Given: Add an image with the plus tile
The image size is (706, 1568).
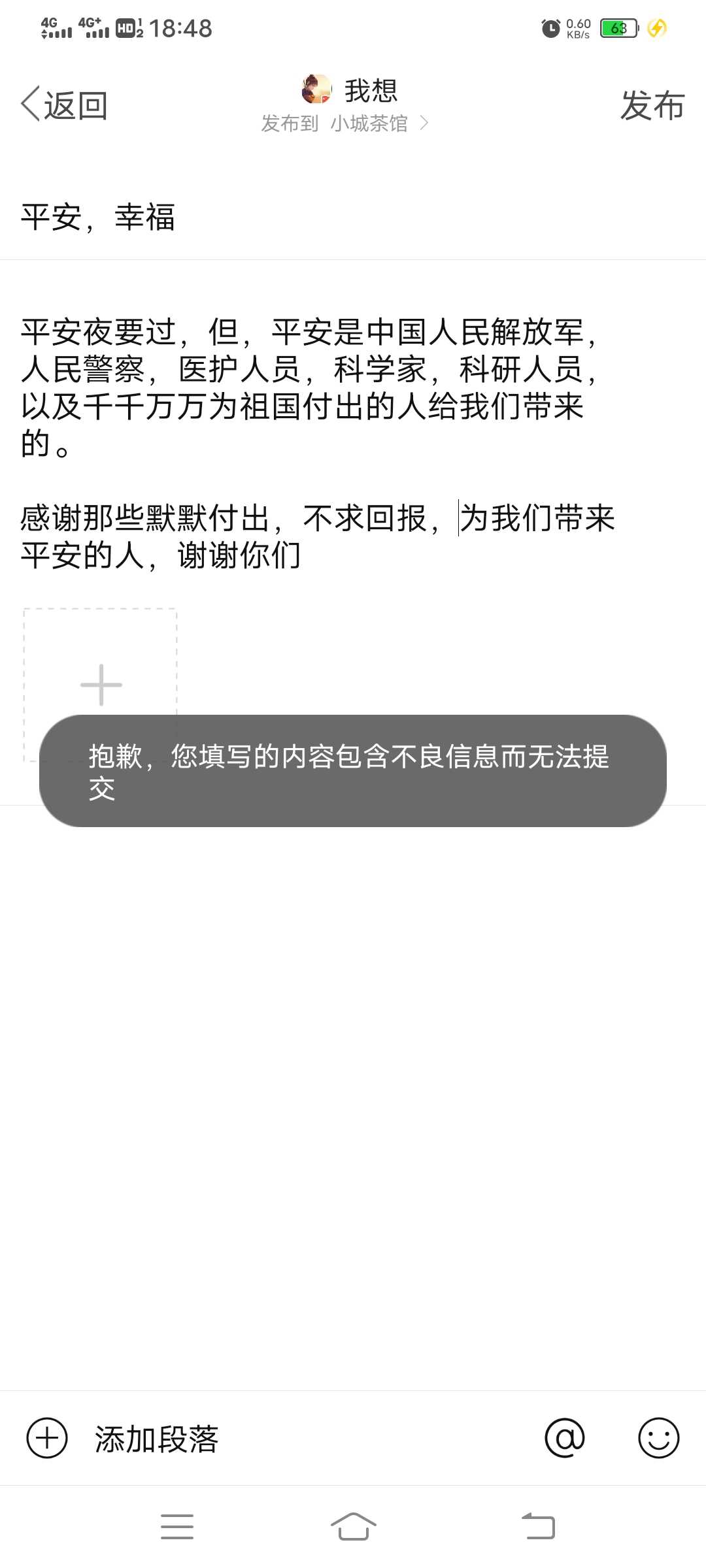Looking at the screenshot, I should click(100, 685).
